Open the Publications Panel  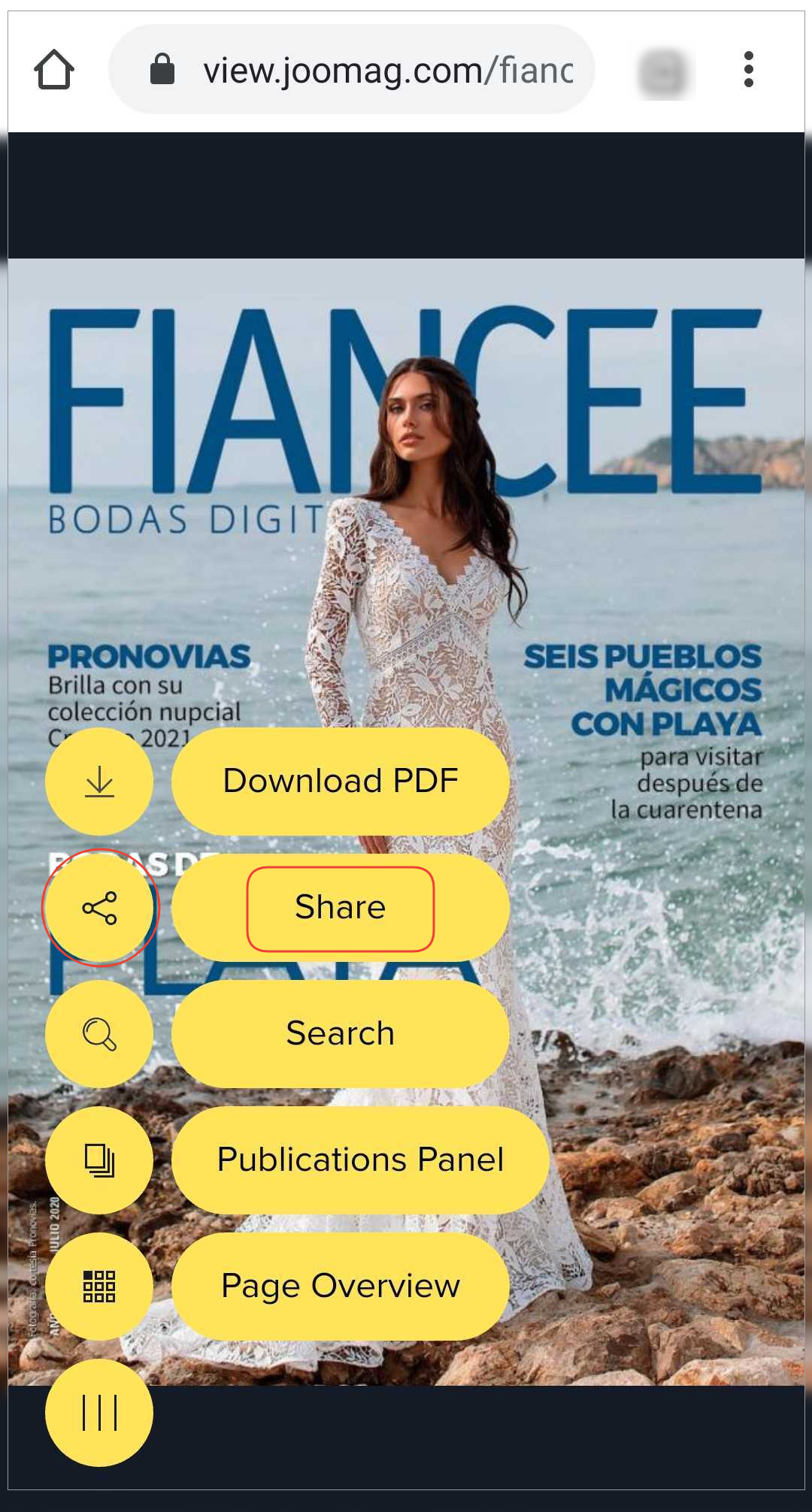[360, 1160]
